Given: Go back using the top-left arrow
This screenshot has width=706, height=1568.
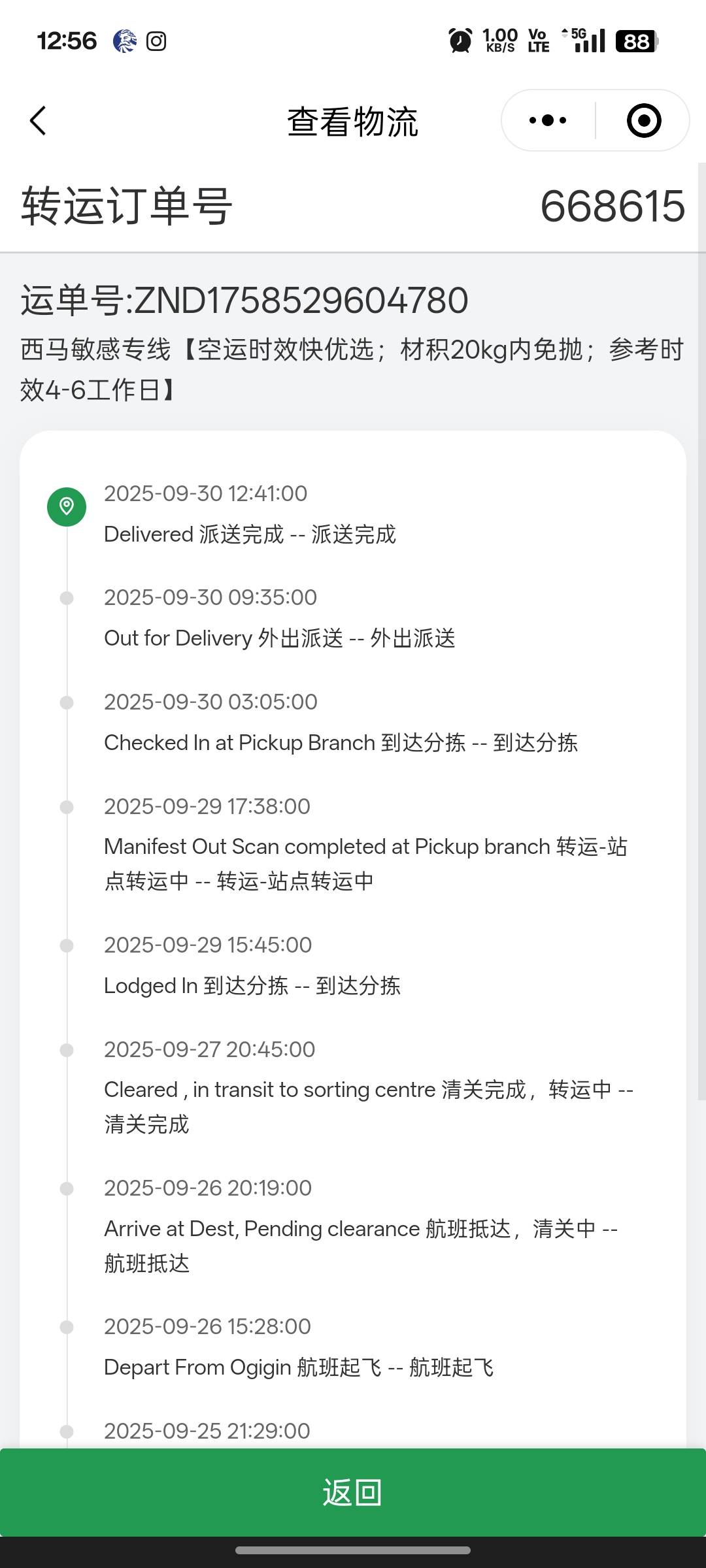Looking at the screenshot, I should pyautogui.click(x=38, y=121).
